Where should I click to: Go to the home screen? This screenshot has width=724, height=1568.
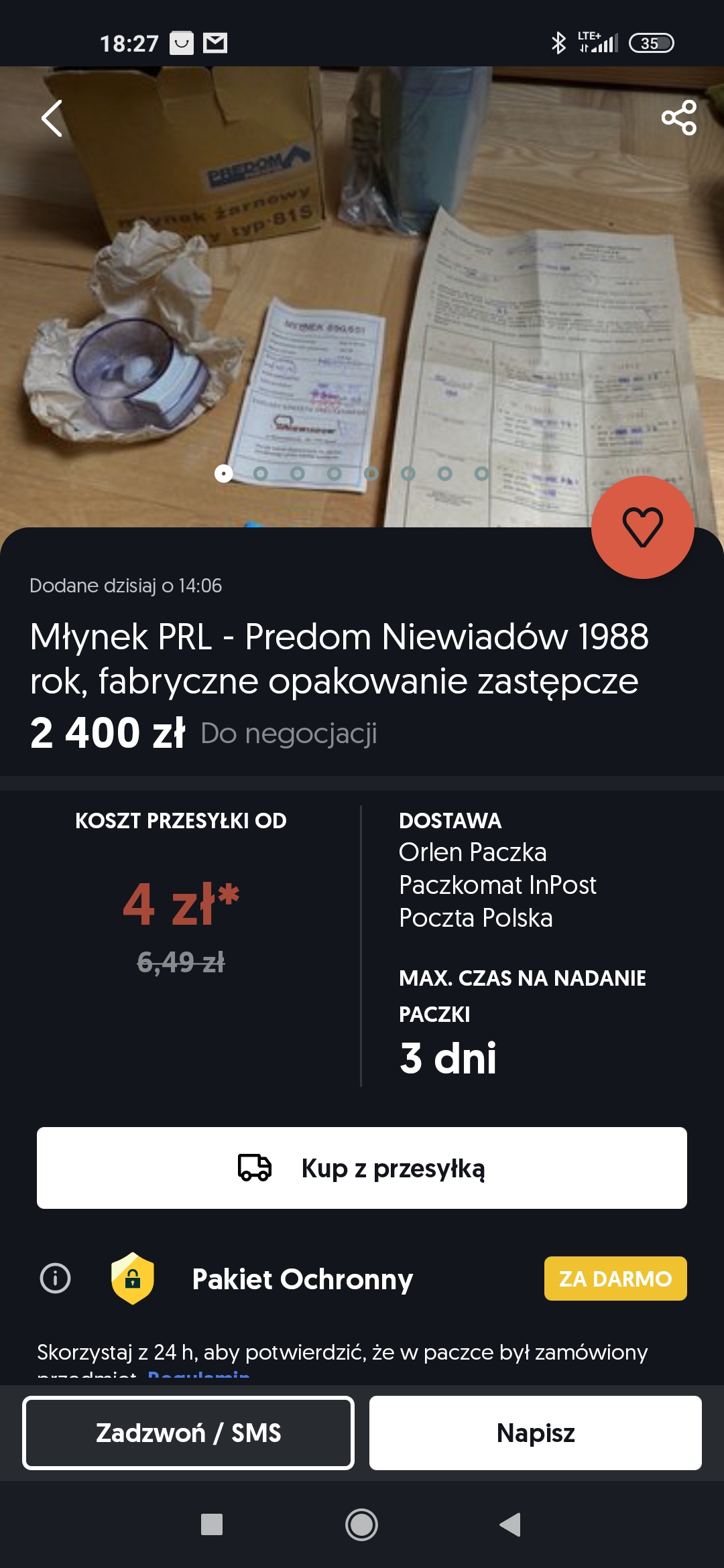point(362,1524)
